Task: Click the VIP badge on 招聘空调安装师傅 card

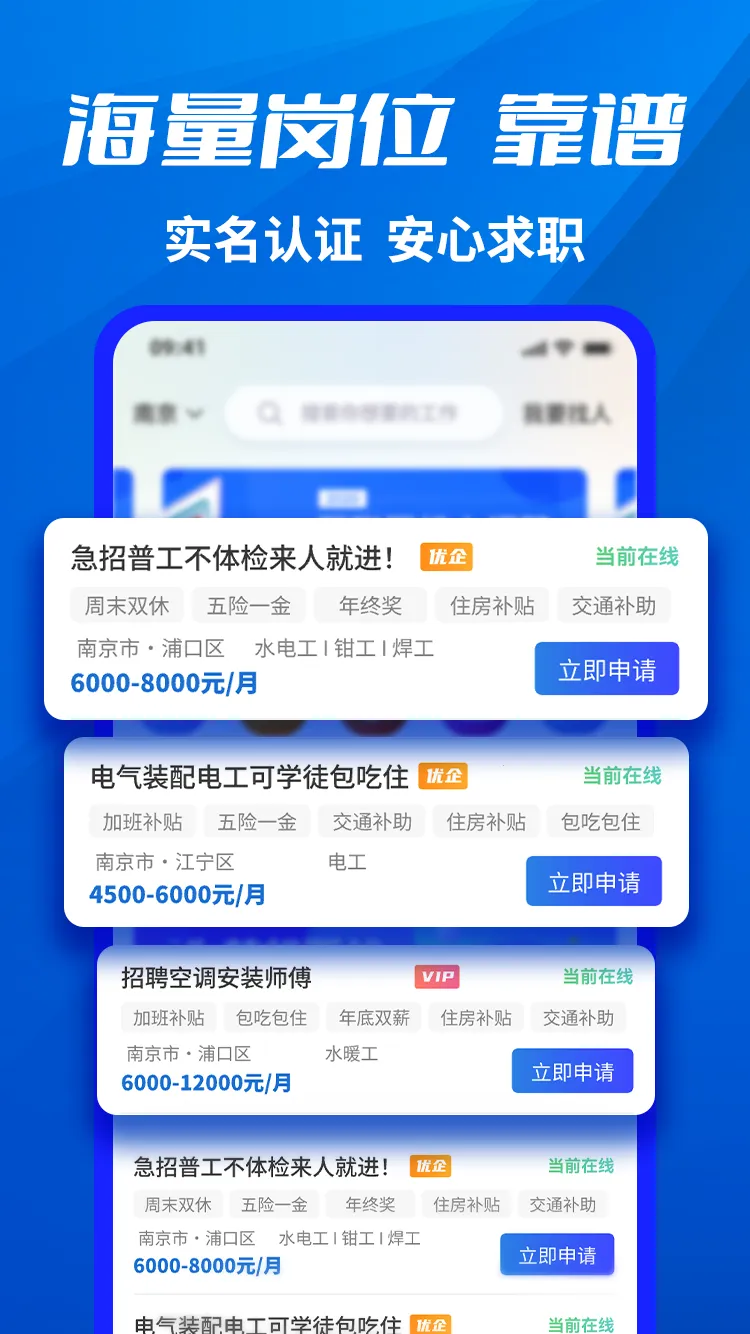Action: (437, 976)
